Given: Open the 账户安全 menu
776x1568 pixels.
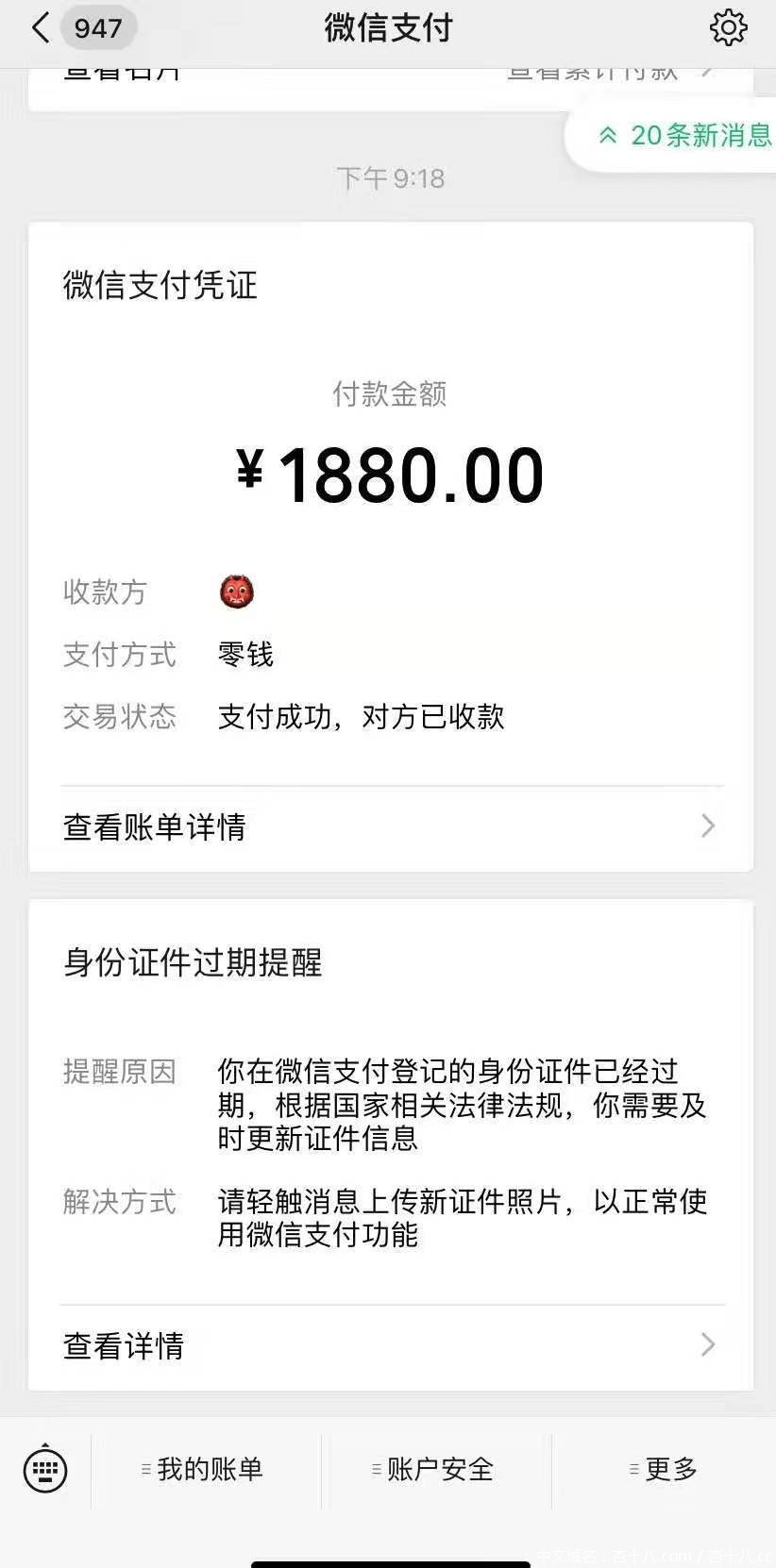Looking at the screenshot, I should pos(436,1469).
